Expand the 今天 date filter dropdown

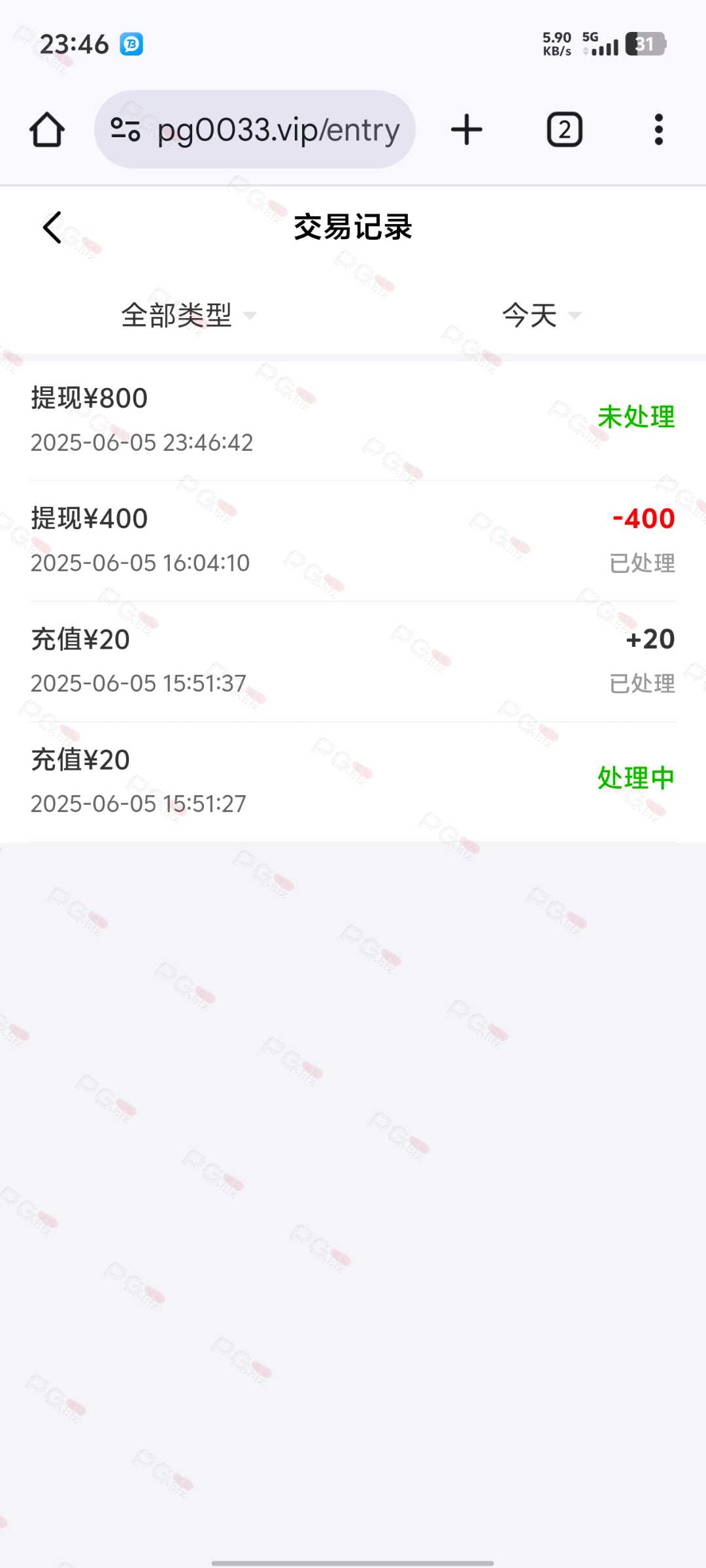(542, 316)
